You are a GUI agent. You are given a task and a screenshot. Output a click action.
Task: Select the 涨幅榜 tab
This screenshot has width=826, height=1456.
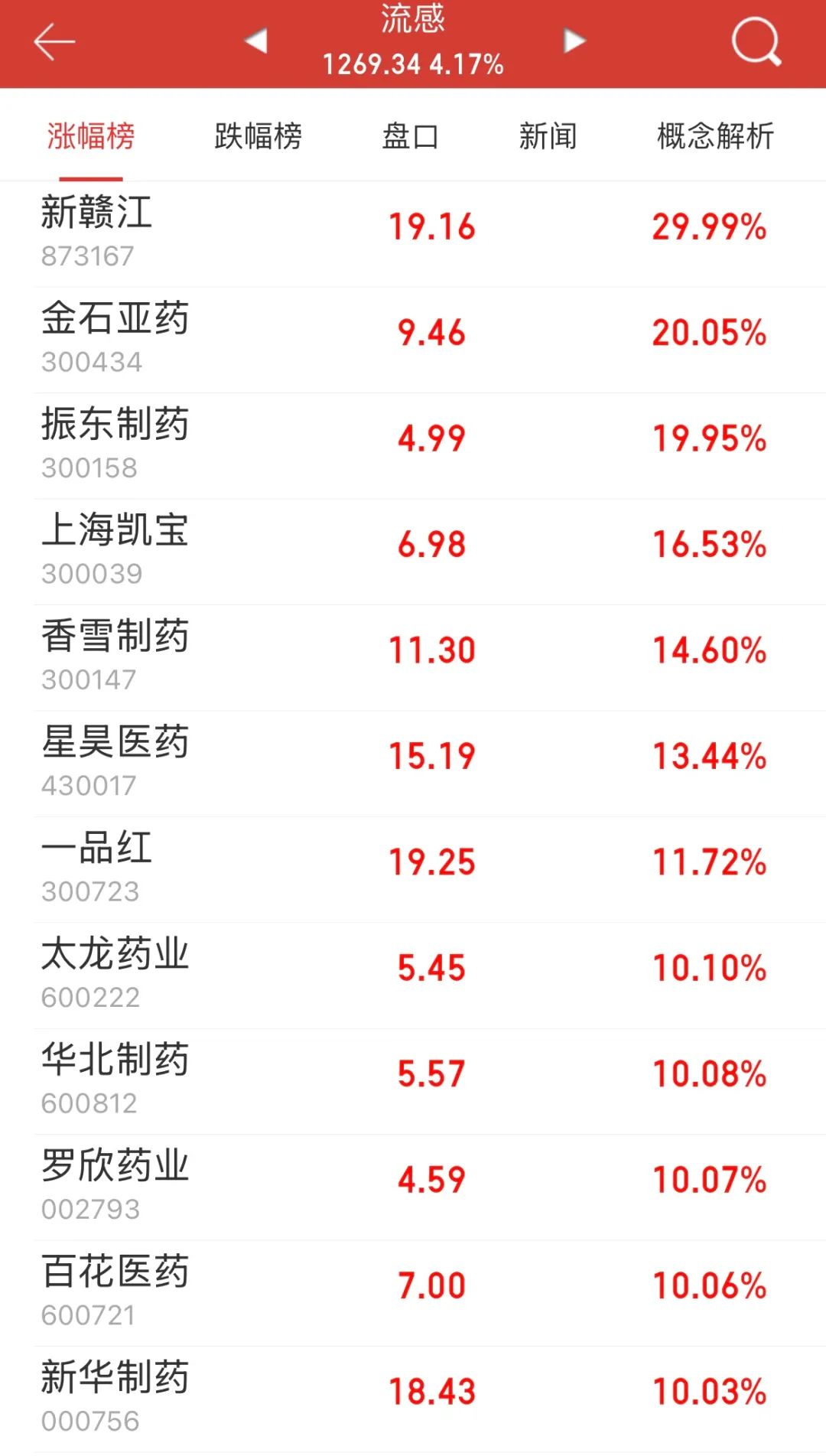pyautogui.click(x=91, y=136)
